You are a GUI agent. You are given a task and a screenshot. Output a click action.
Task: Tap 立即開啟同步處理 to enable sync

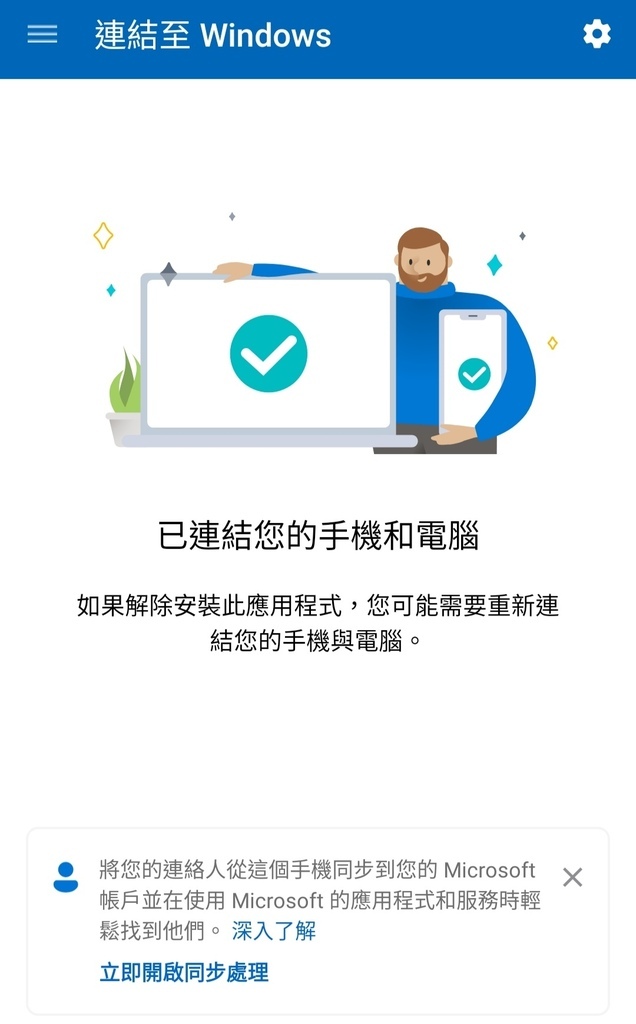pyautogui.click(x=184, y=972)
